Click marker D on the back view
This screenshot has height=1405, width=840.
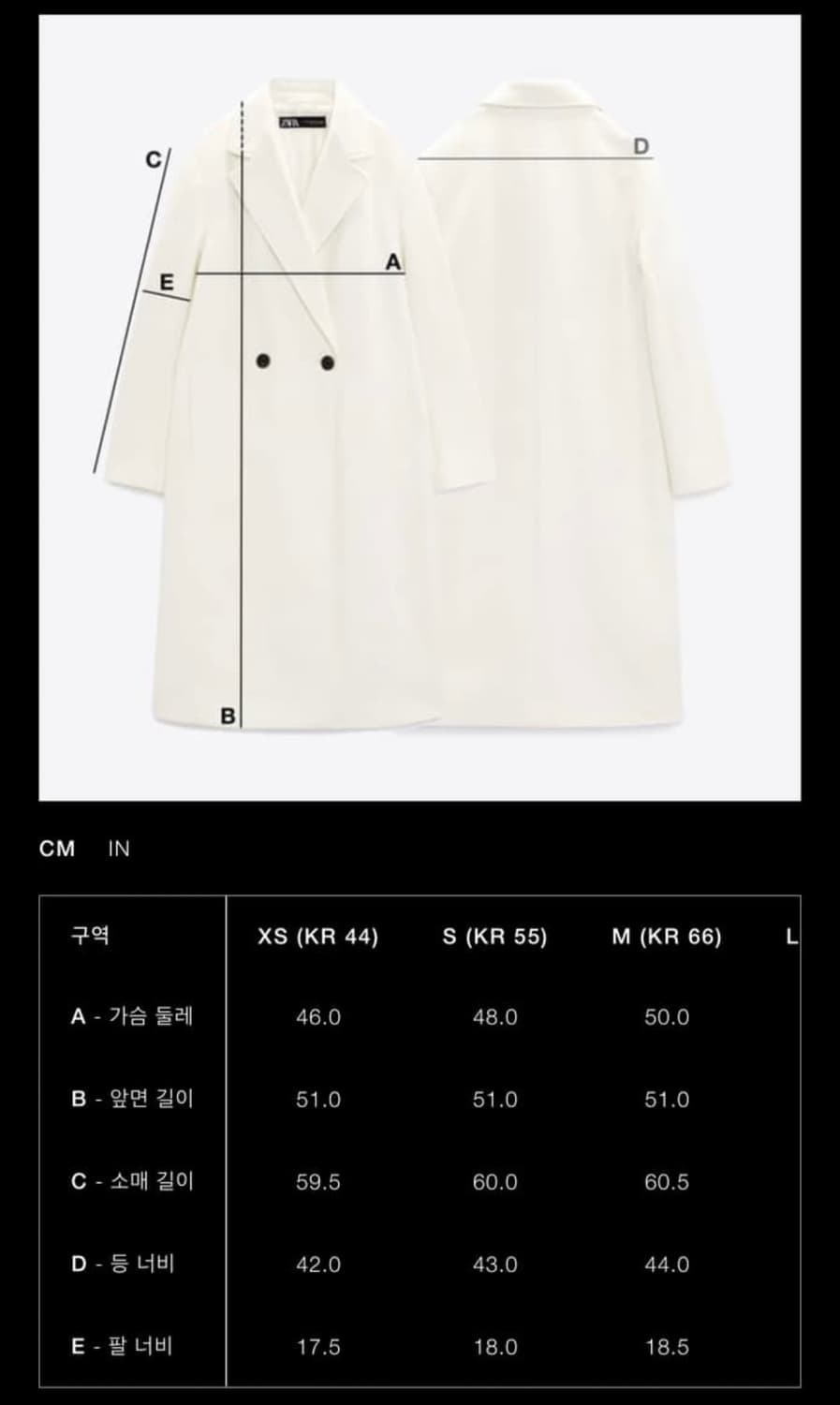[641, 146]
